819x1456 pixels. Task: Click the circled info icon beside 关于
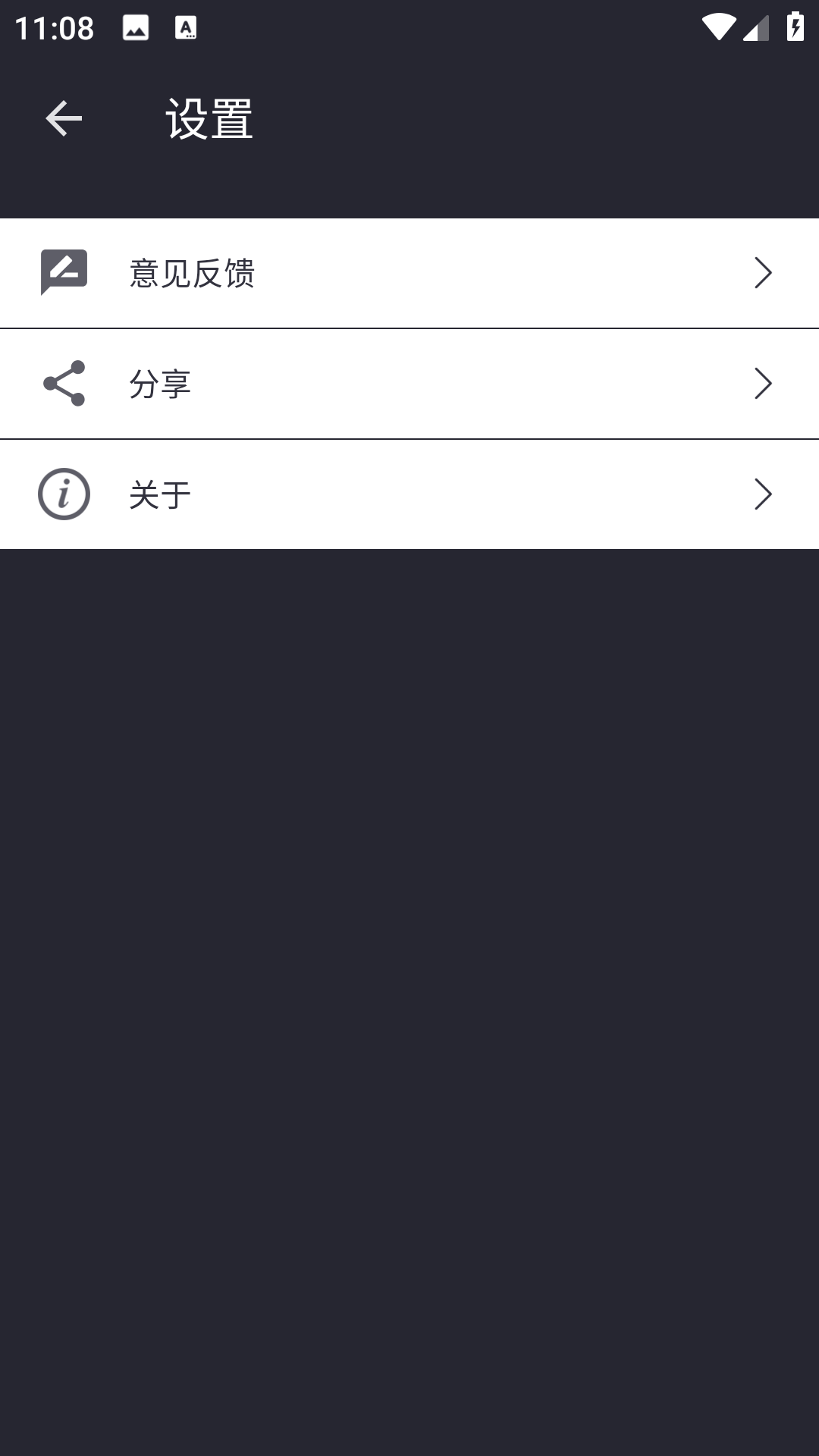tap(64, 494)
